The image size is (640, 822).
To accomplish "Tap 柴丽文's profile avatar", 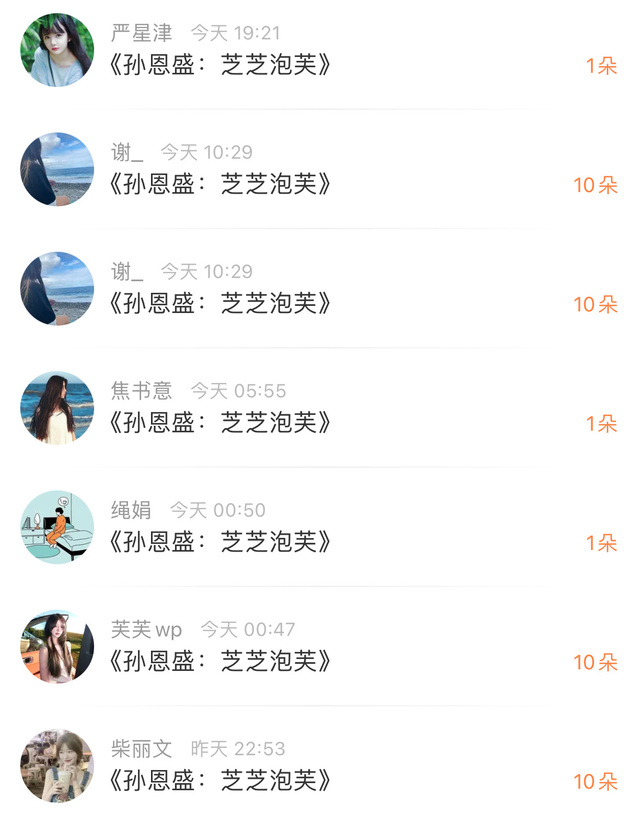I will click(x=57, y=765).
